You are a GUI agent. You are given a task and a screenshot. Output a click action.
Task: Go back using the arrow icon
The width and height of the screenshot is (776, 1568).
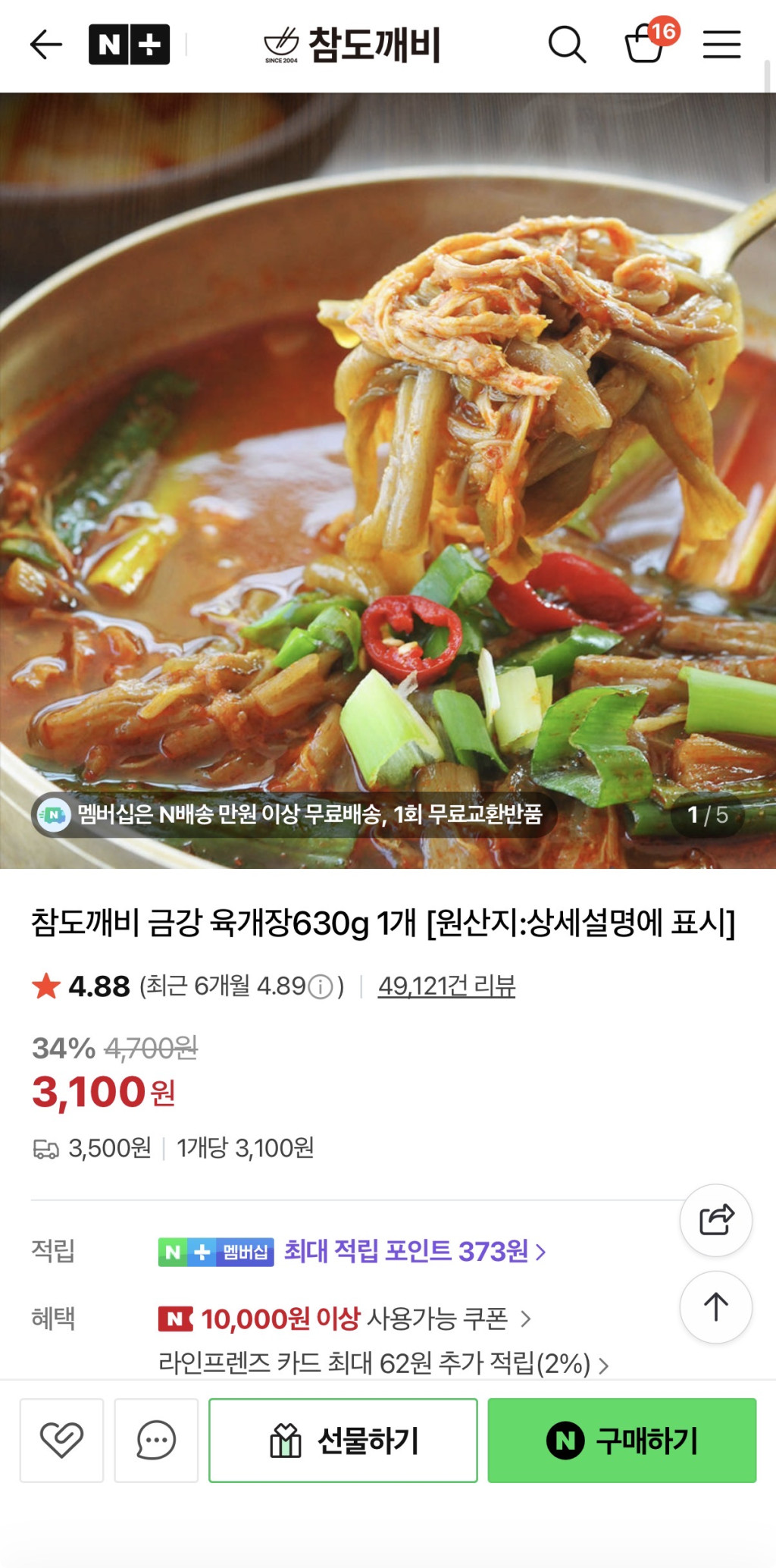pos(45,45)
